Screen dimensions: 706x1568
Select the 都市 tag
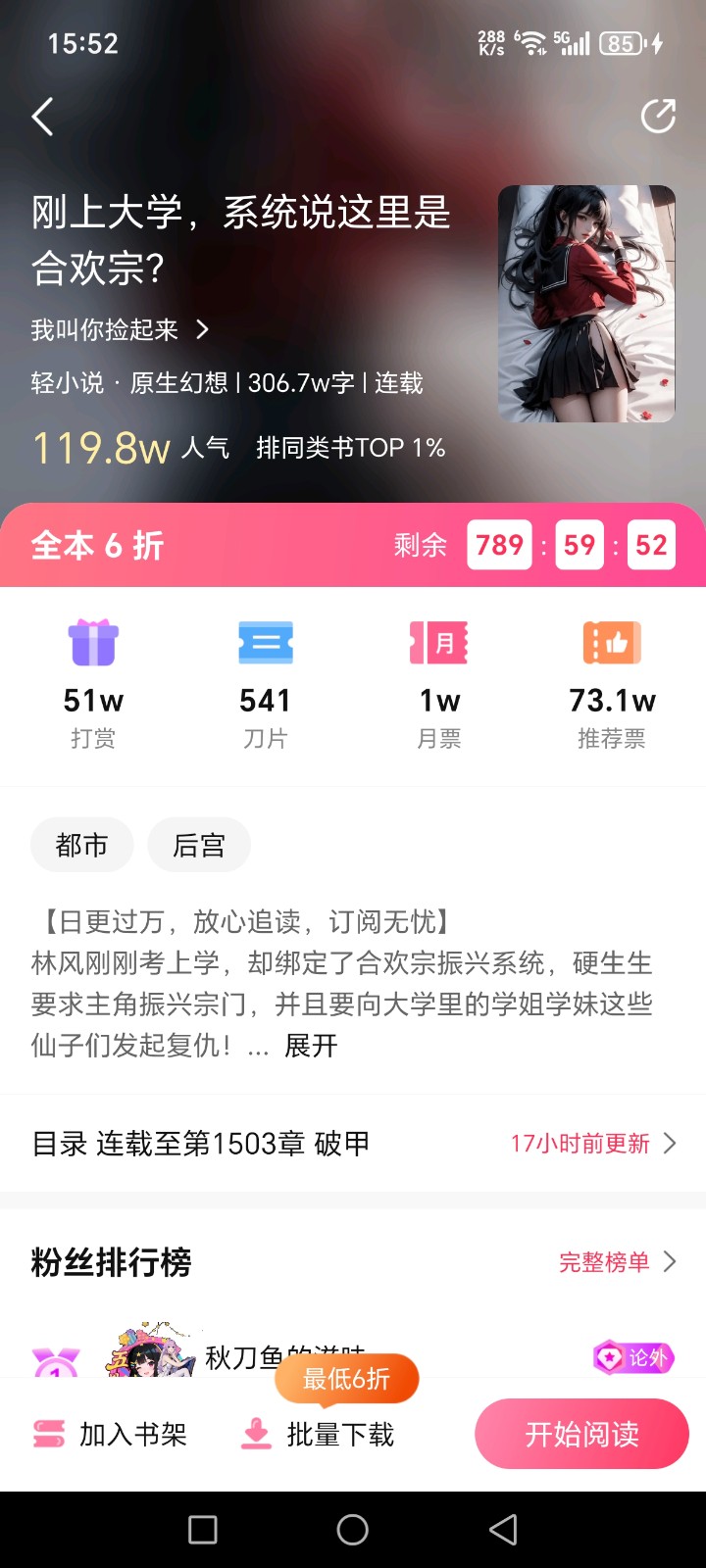(81, 845)
